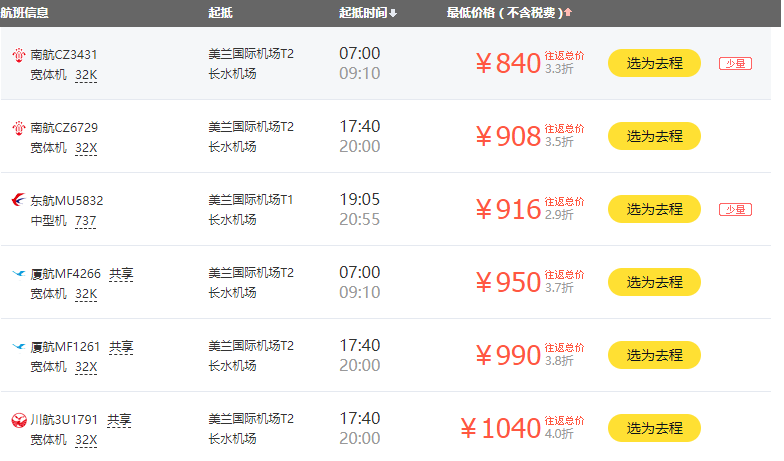Open 737 aircraft info for MU5832

[86, 220]
